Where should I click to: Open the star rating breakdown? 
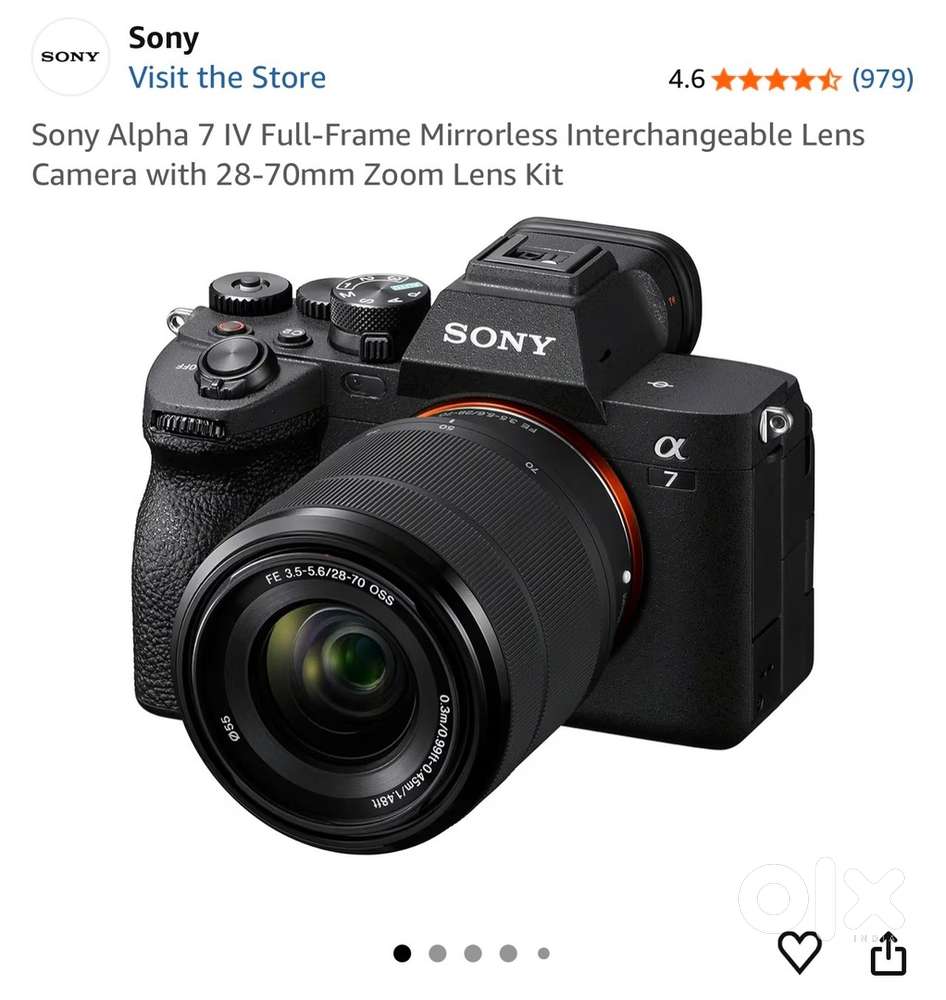coord(778,78)
